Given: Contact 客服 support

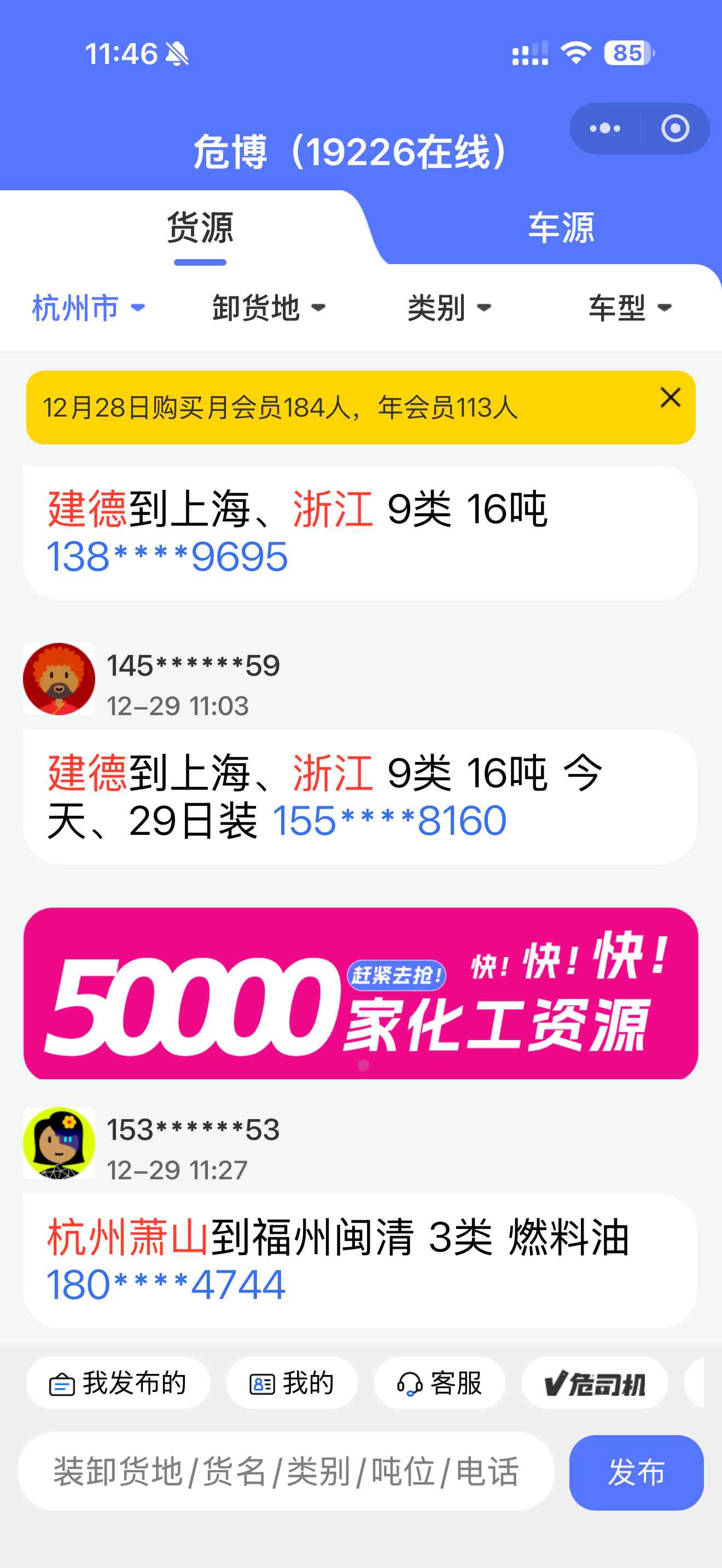Looking at the screenshot, I should (440, 1383).
